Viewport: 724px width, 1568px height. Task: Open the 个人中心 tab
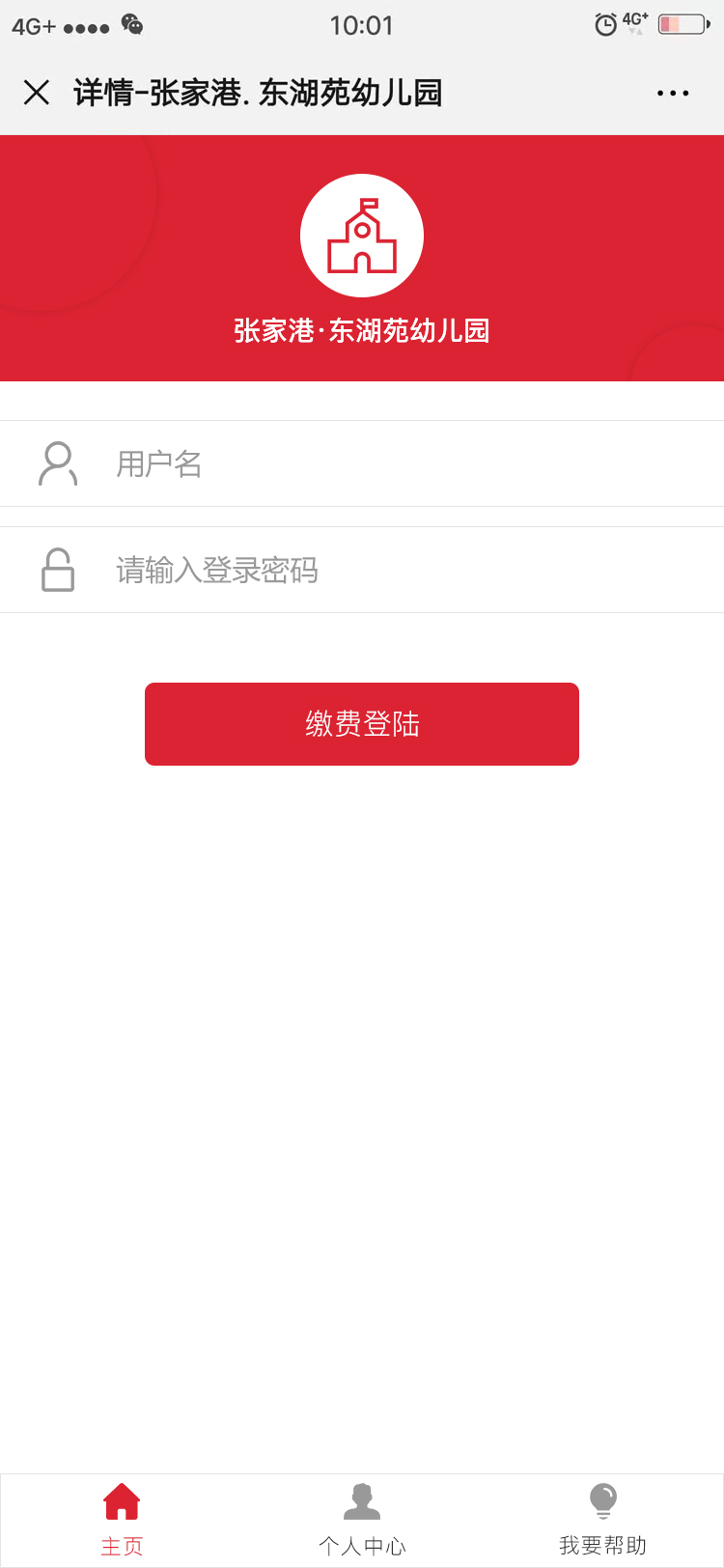(x=362, y=1520)
